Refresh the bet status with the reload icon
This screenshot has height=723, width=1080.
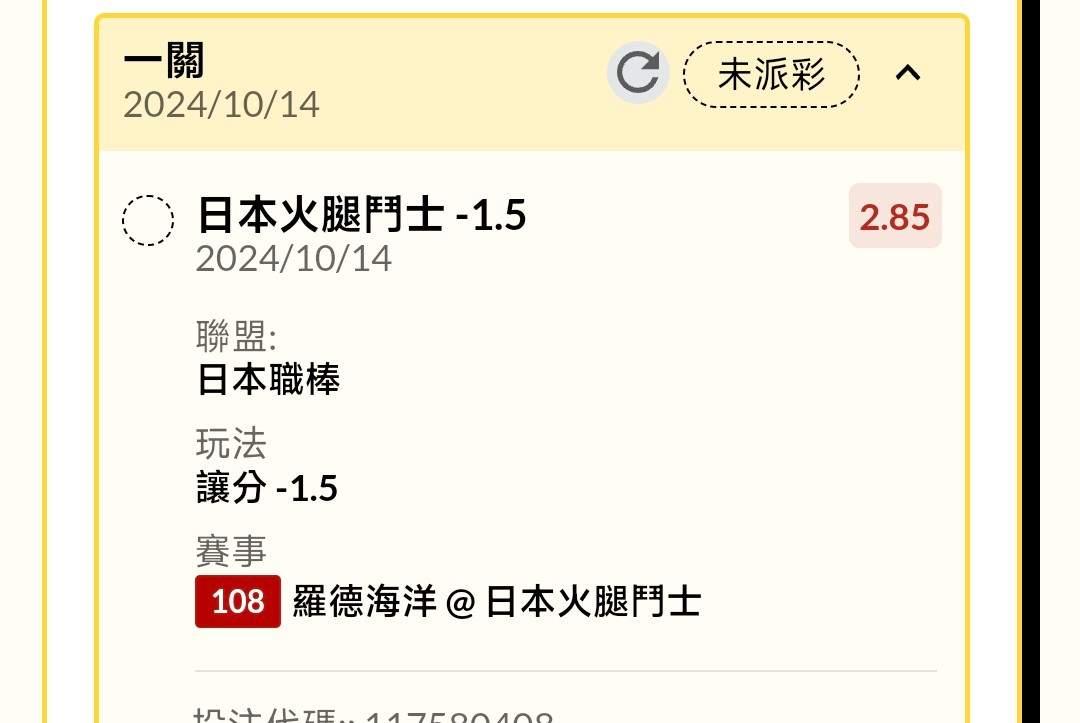(x=638, y=72)
